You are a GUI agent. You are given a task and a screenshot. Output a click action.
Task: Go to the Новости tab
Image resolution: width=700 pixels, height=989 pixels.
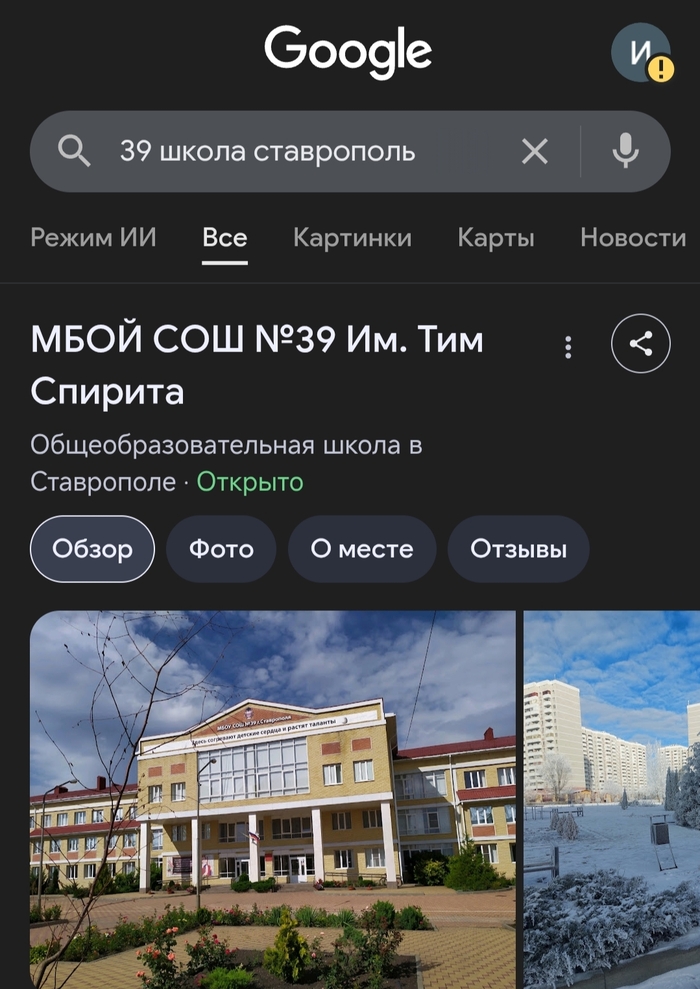(633, 238)
